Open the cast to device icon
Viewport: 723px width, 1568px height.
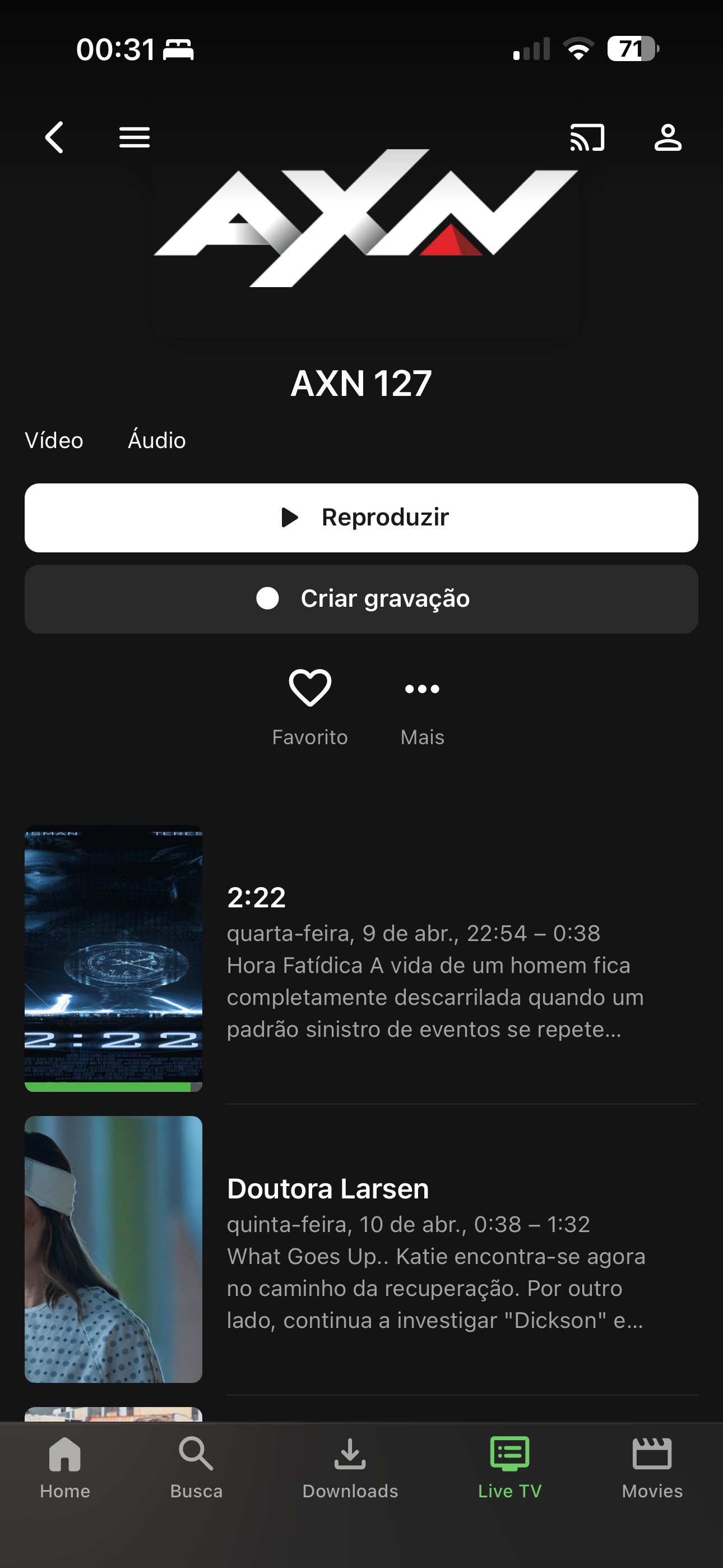[587, 137]
